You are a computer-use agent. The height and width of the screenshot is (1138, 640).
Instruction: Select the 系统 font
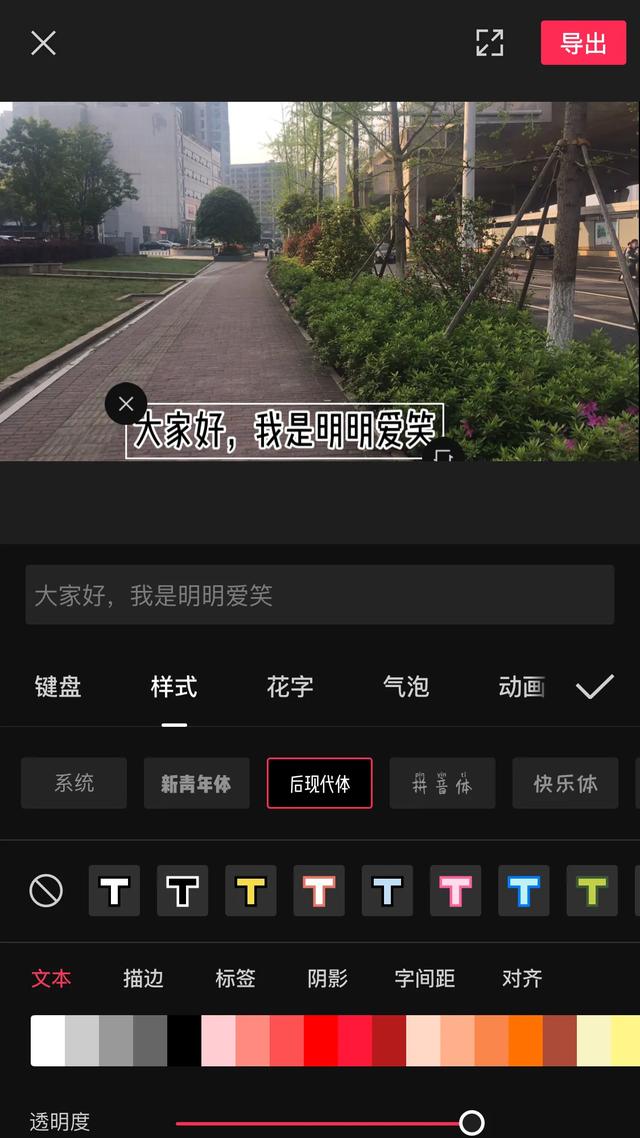click(74, 783)
